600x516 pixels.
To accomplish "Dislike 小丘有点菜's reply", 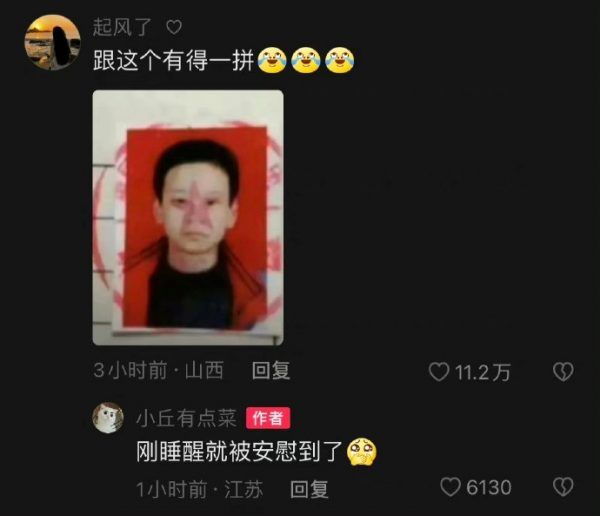I will [x=563, y=488].
